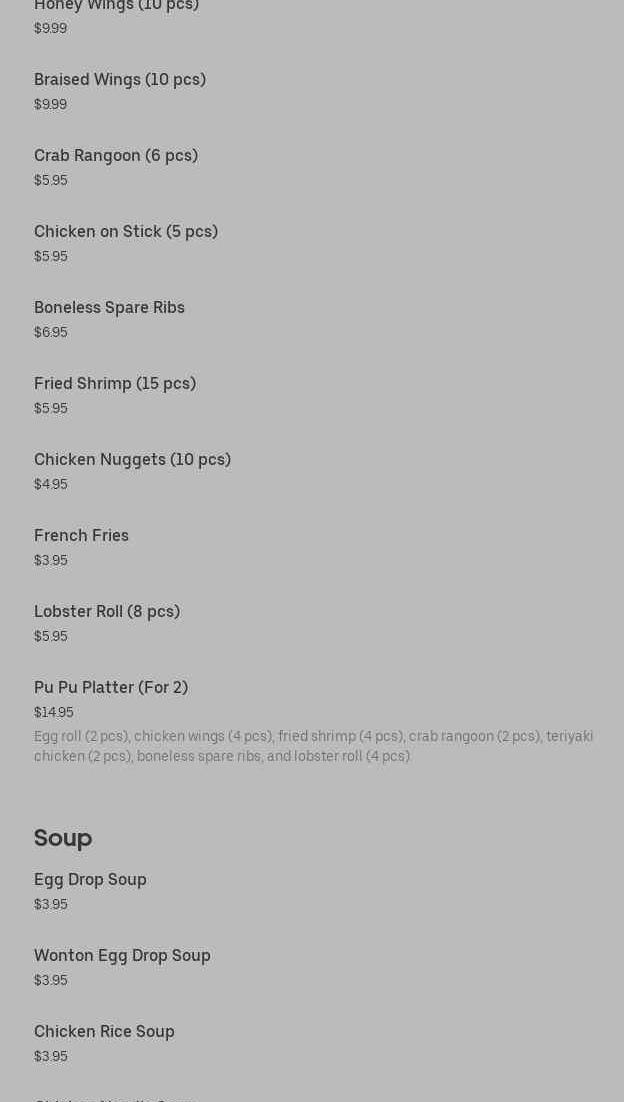The height and width of the screenshot is (1102, 624).
Task: Choose Egg Drop Soup
Action: tap(91, 880)
